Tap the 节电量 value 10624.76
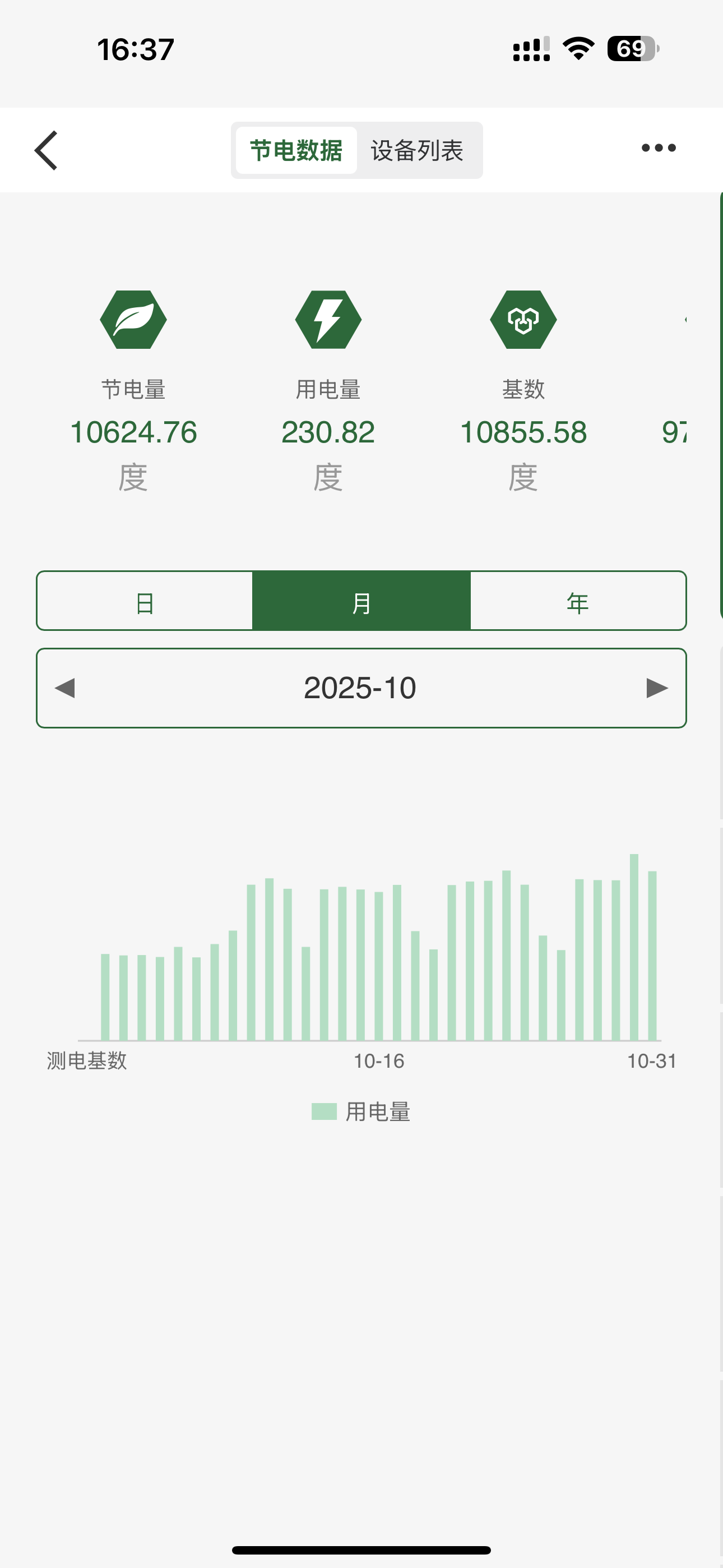 [x=133, y=433]
